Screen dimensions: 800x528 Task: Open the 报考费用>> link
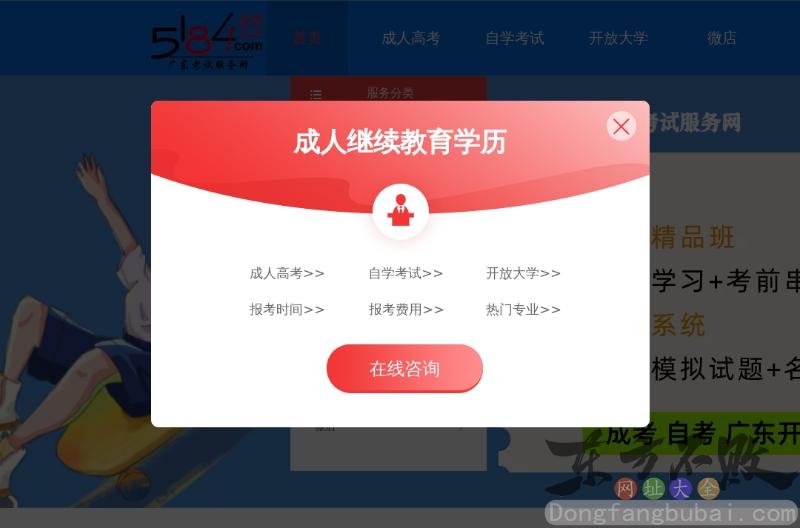(405, 309)
